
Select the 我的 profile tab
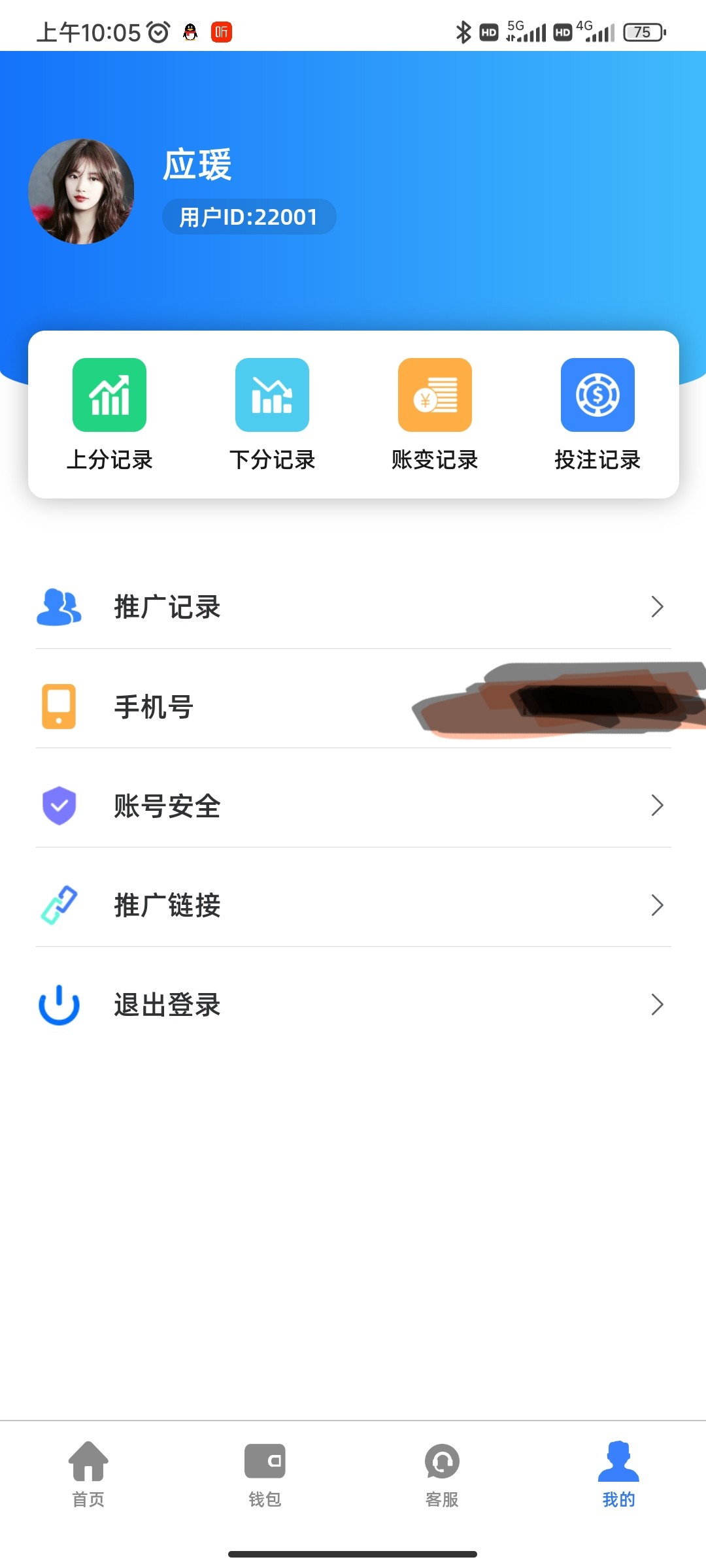tap(618, 1475)
